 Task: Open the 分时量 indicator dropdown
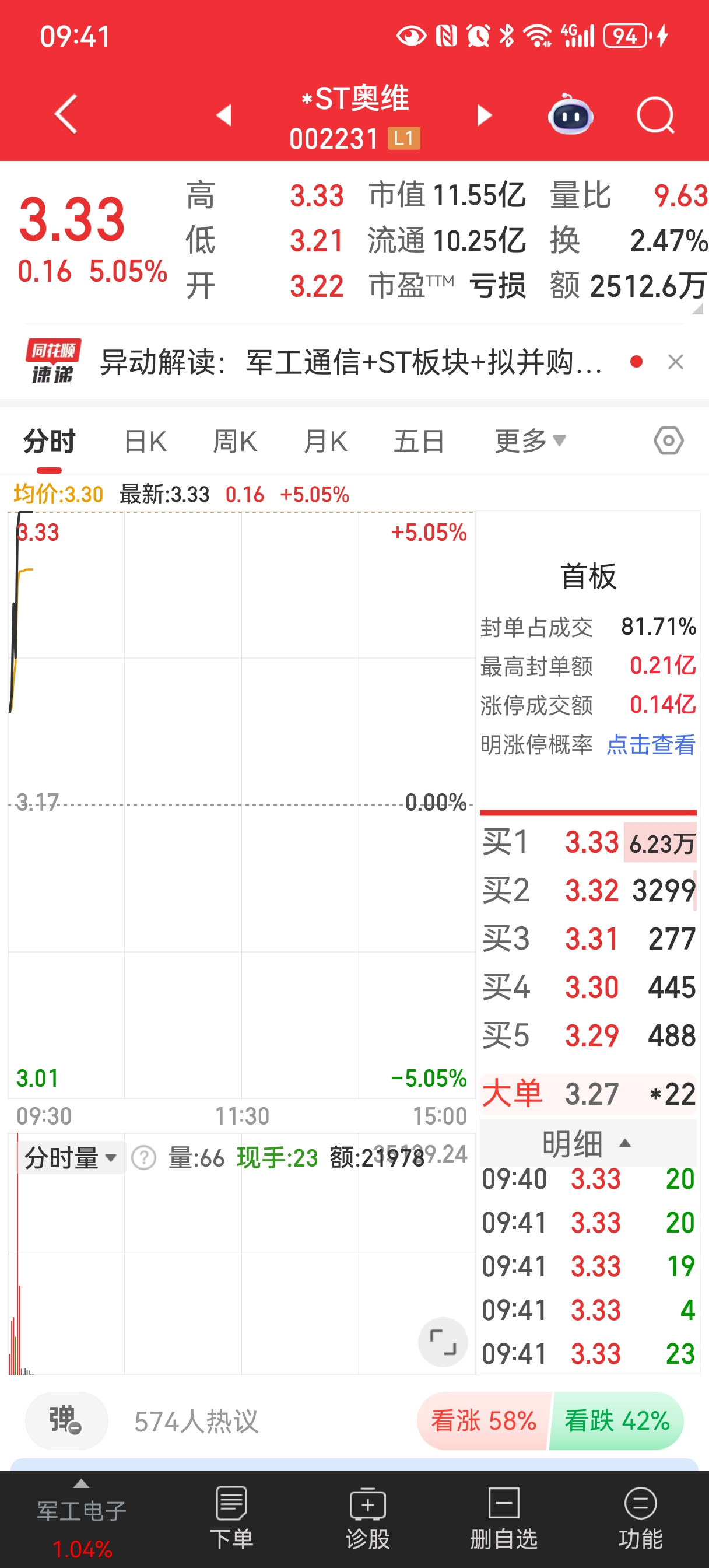(x=71, y=1157)
